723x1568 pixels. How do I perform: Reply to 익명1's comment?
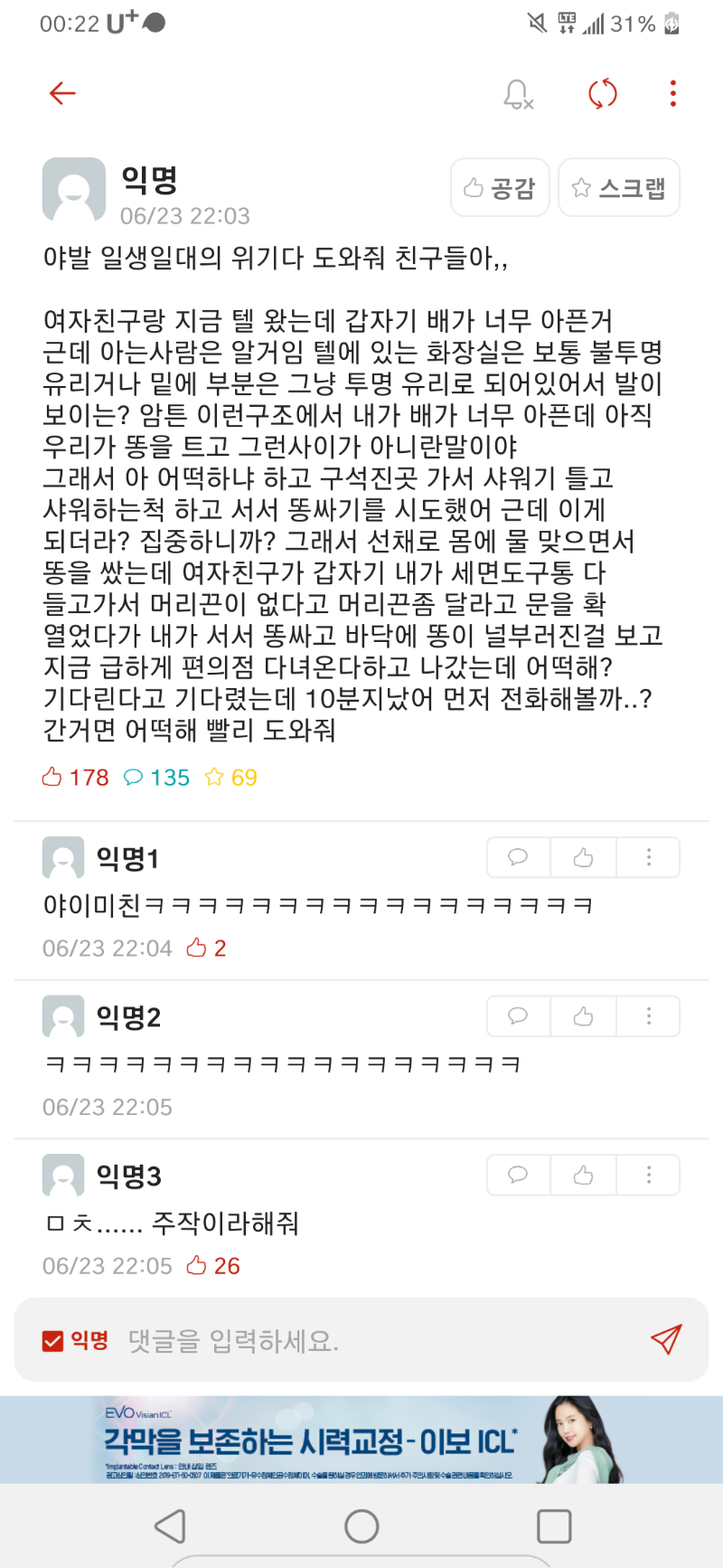coord(518,857)
